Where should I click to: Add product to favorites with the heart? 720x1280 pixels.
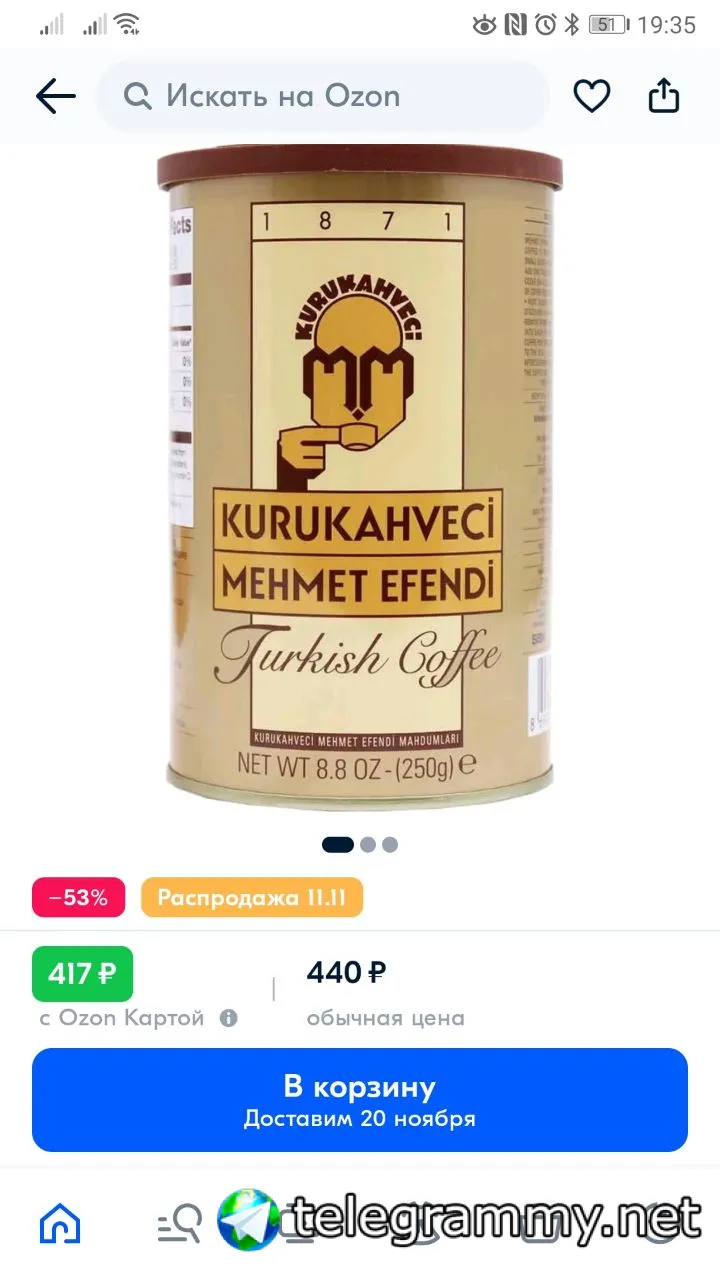coord(591,96)
